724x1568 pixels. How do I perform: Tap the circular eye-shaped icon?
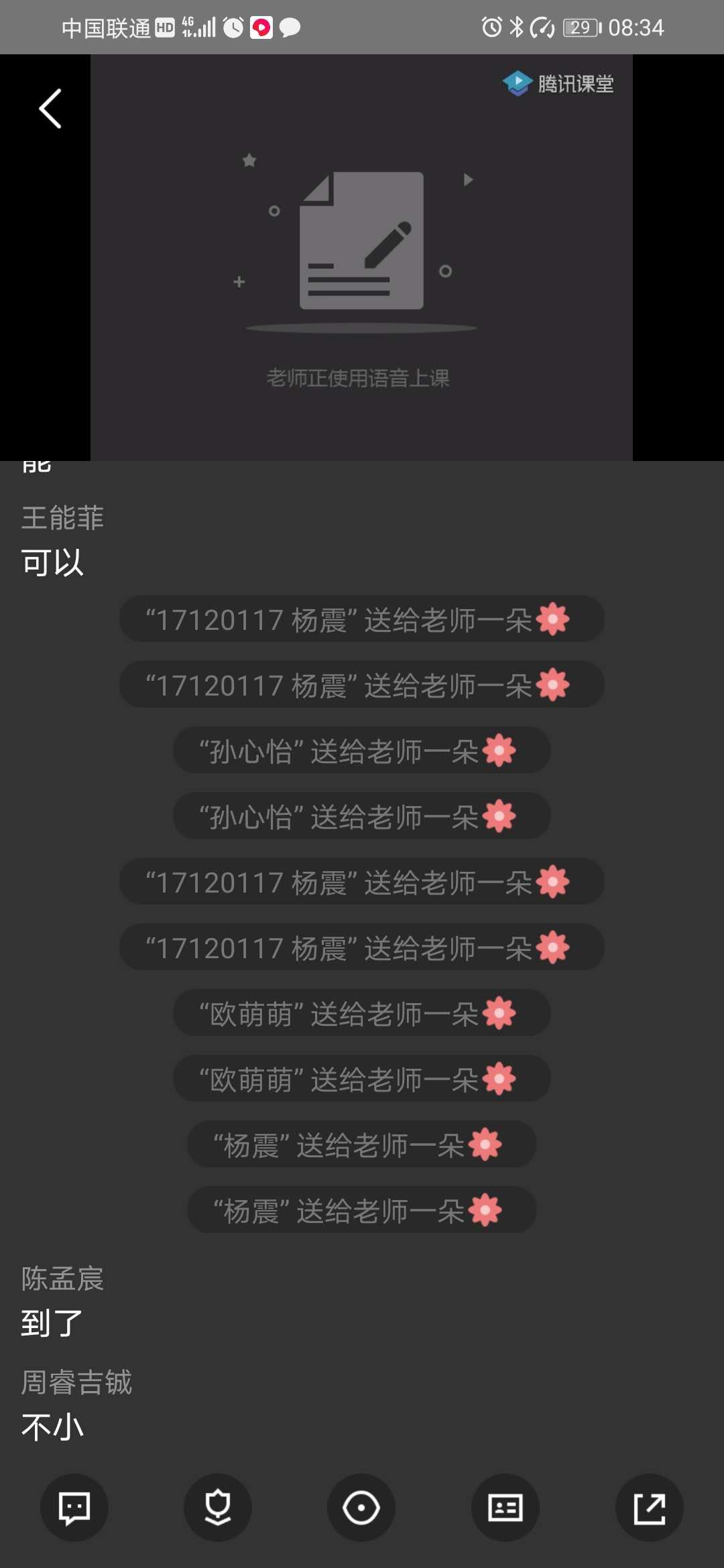click(x=361, y=1508)
